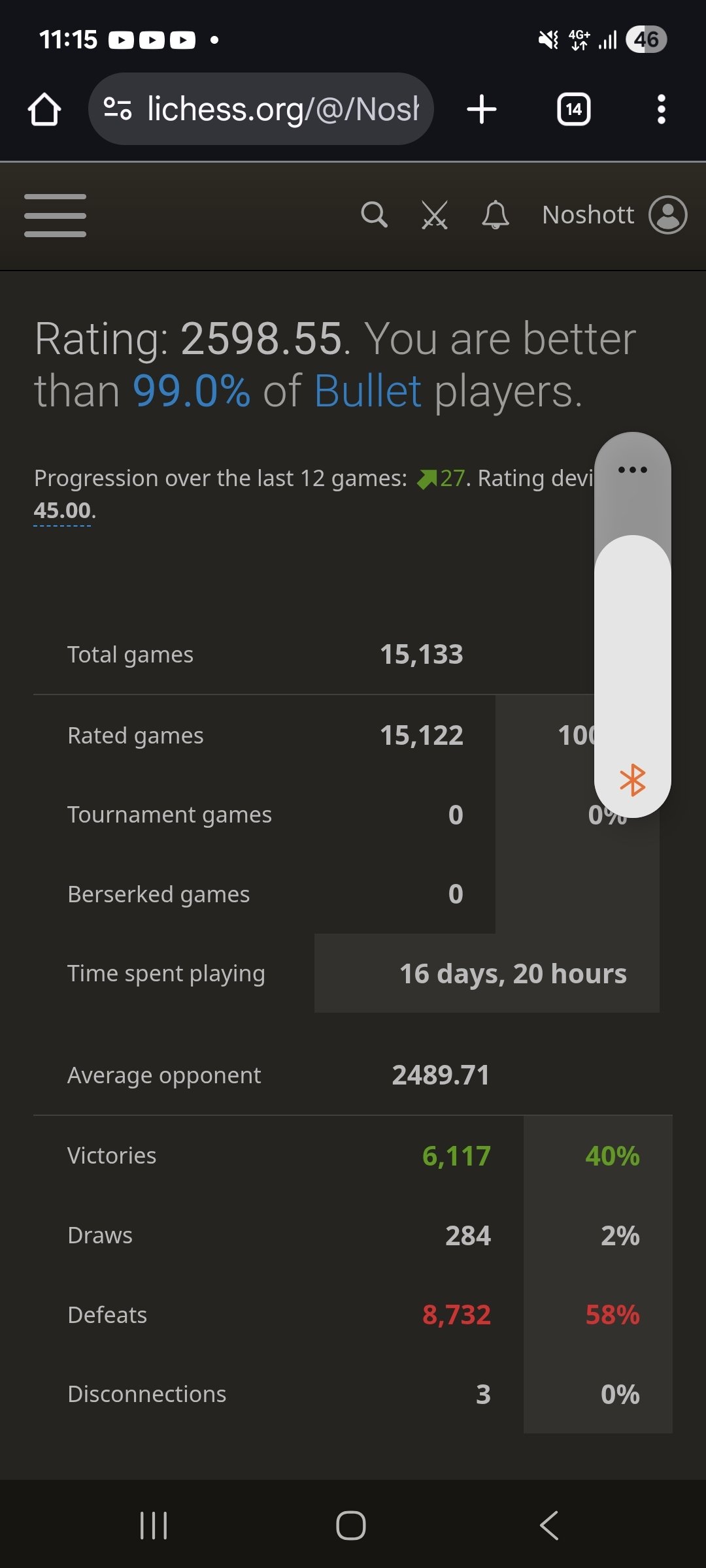Open the Noshott user menu
The height and width of the screenshot is (1568, 706).
[614, 215]
